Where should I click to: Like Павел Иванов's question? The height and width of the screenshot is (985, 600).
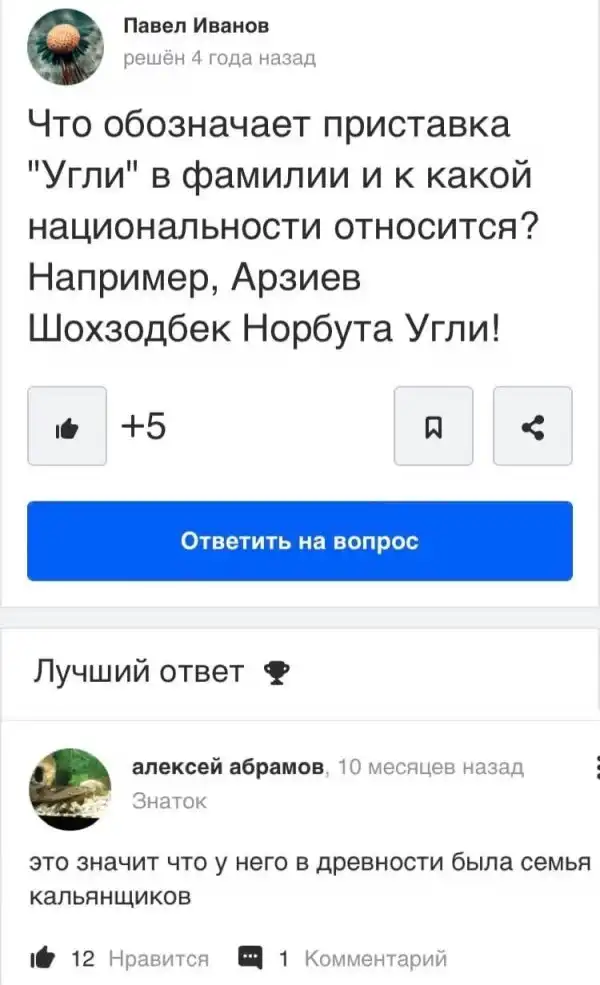pyautogui.click(x=67, y=427)
